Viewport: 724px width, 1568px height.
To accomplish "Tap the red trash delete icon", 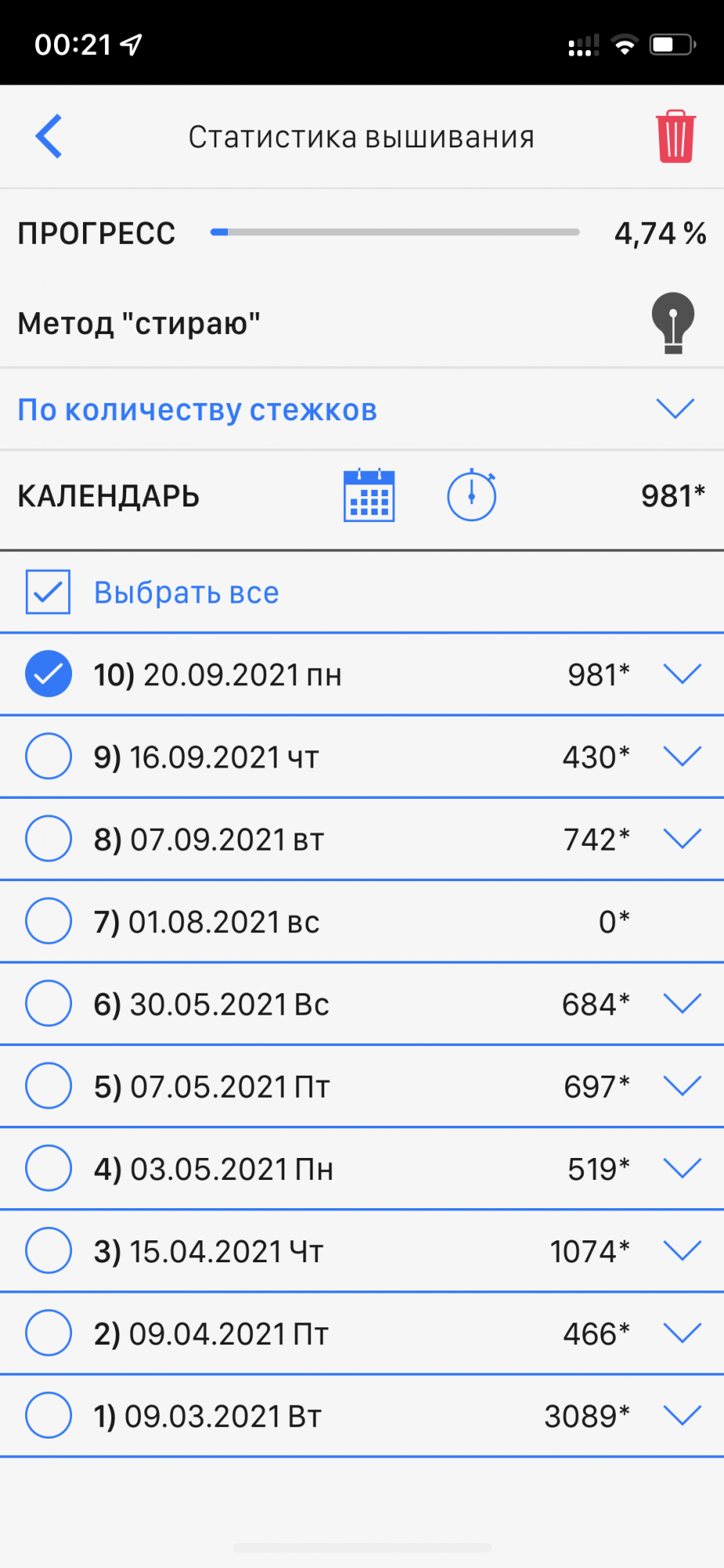I will tap(675, 136).
